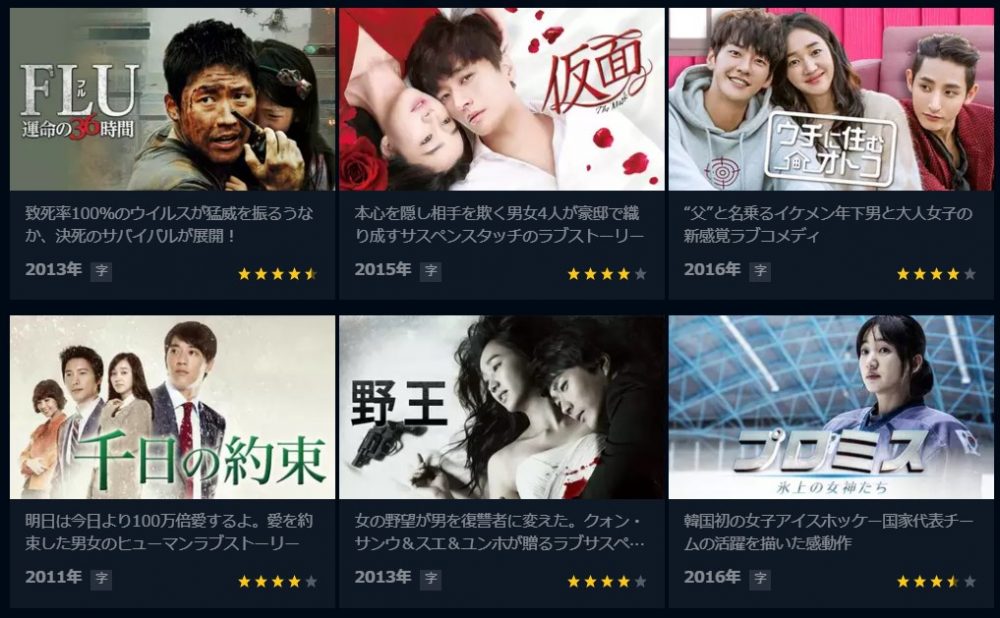Image resolution: width=1000 pixels, height=618 pixels.
Task: Open プロミス 氷上の女神たち movie card
Action: pos(830,408)
